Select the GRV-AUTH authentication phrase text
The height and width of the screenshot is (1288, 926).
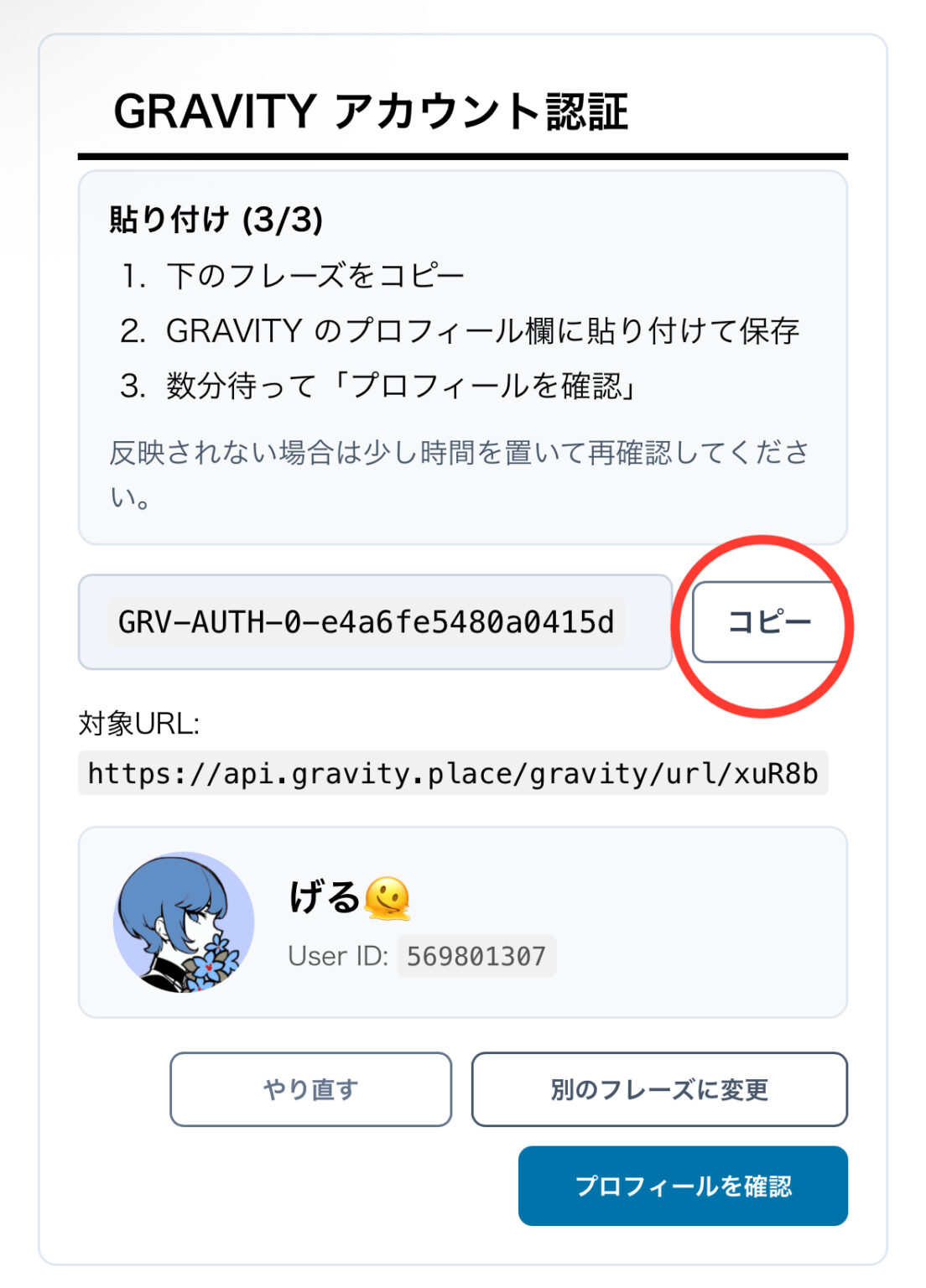[x=367, y=621]
